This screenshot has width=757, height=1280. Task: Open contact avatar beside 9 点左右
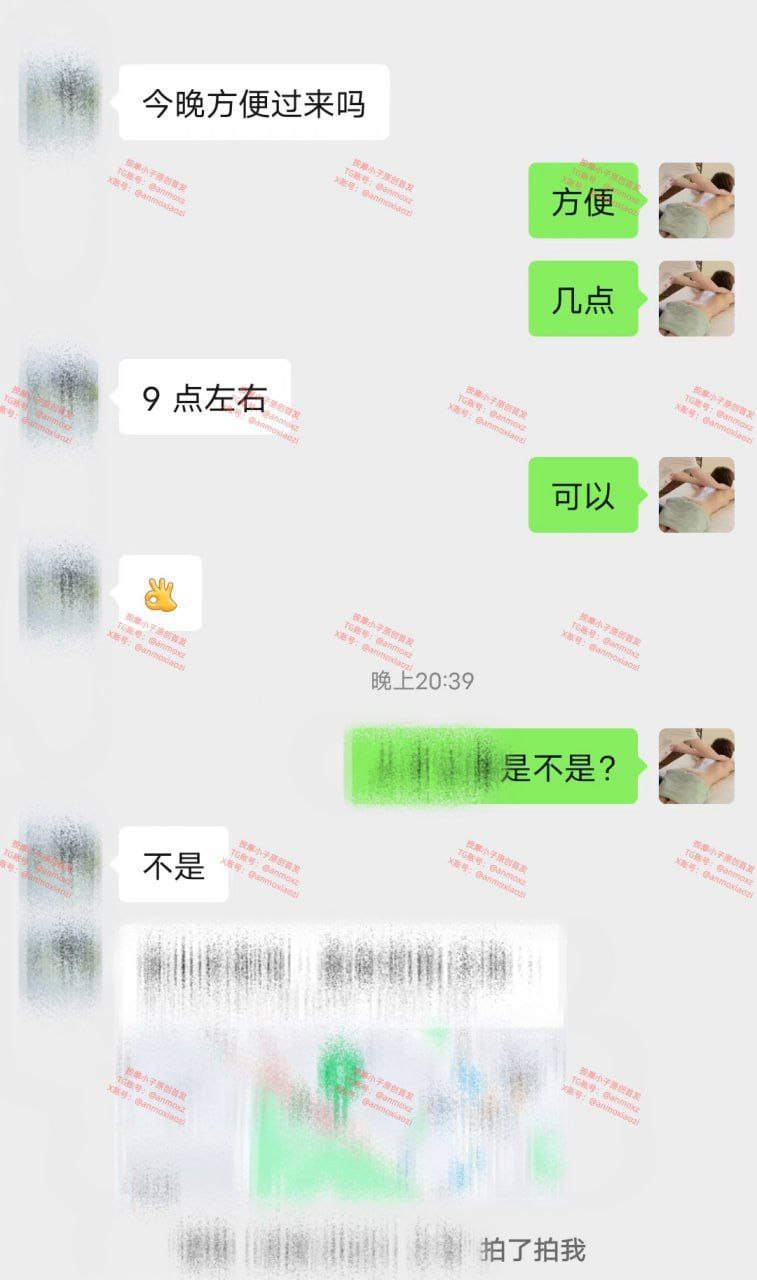coord(62,397)
